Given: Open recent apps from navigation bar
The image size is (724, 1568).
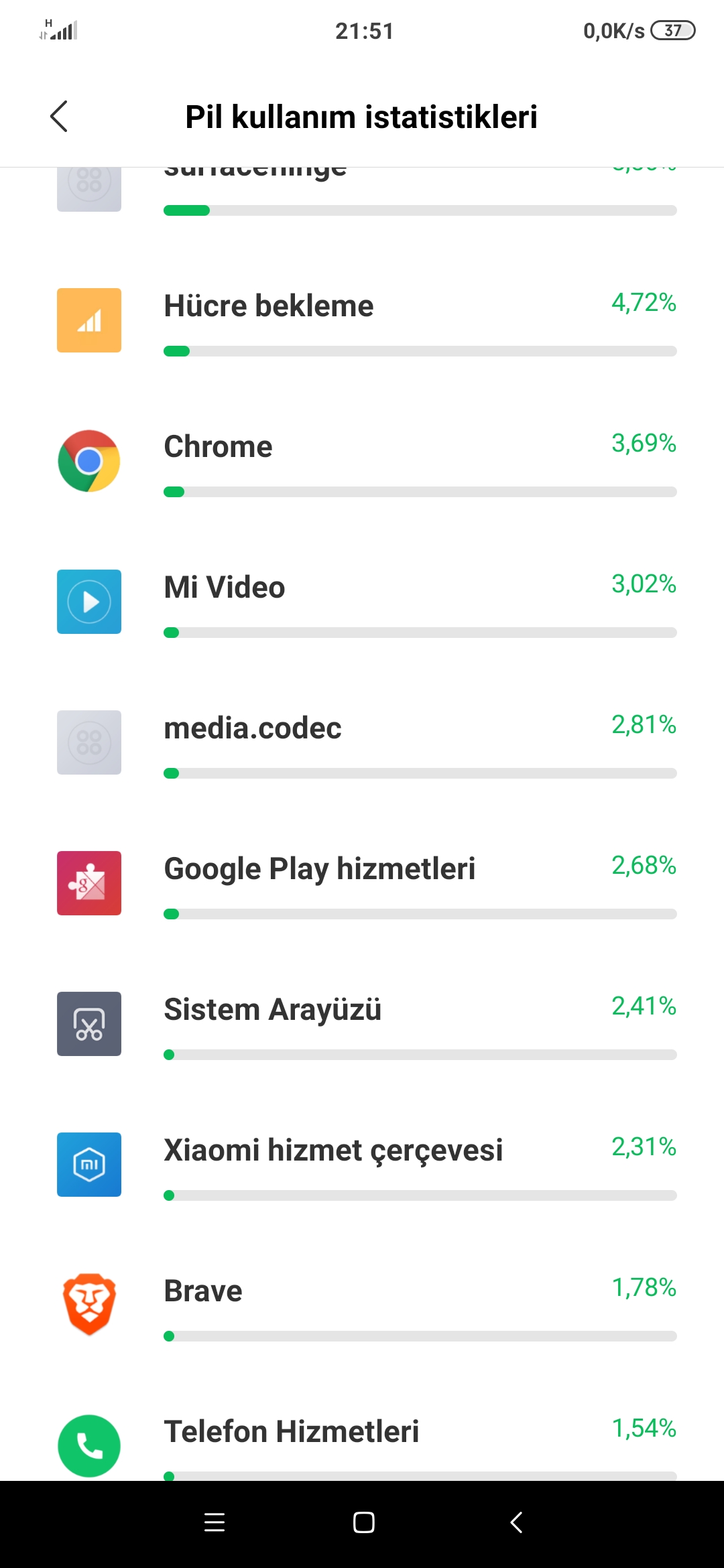Looking at the screenshot, I should [x=215, y=1522].
